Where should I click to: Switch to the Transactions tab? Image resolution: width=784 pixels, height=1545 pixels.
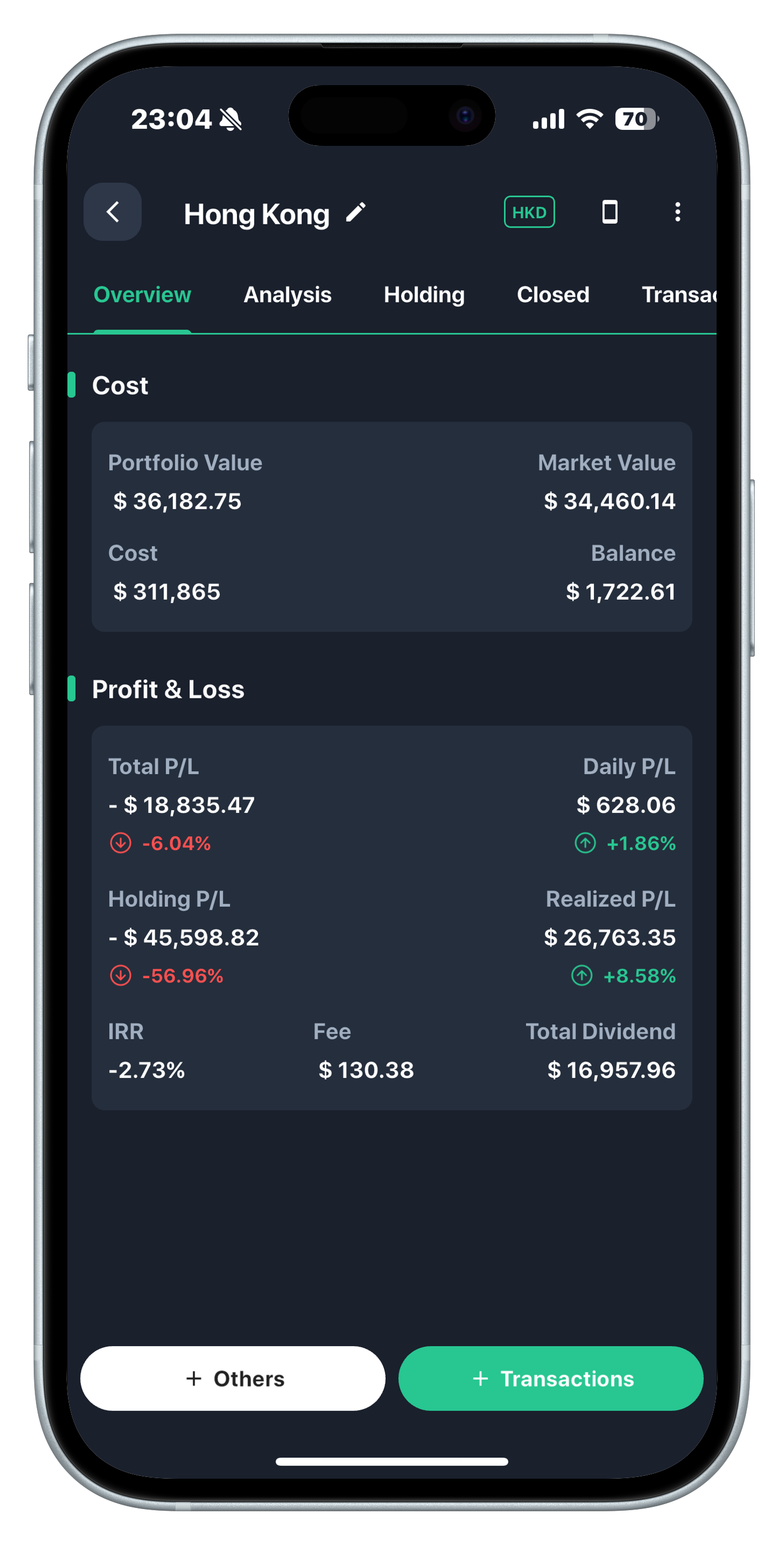point(678,295)
